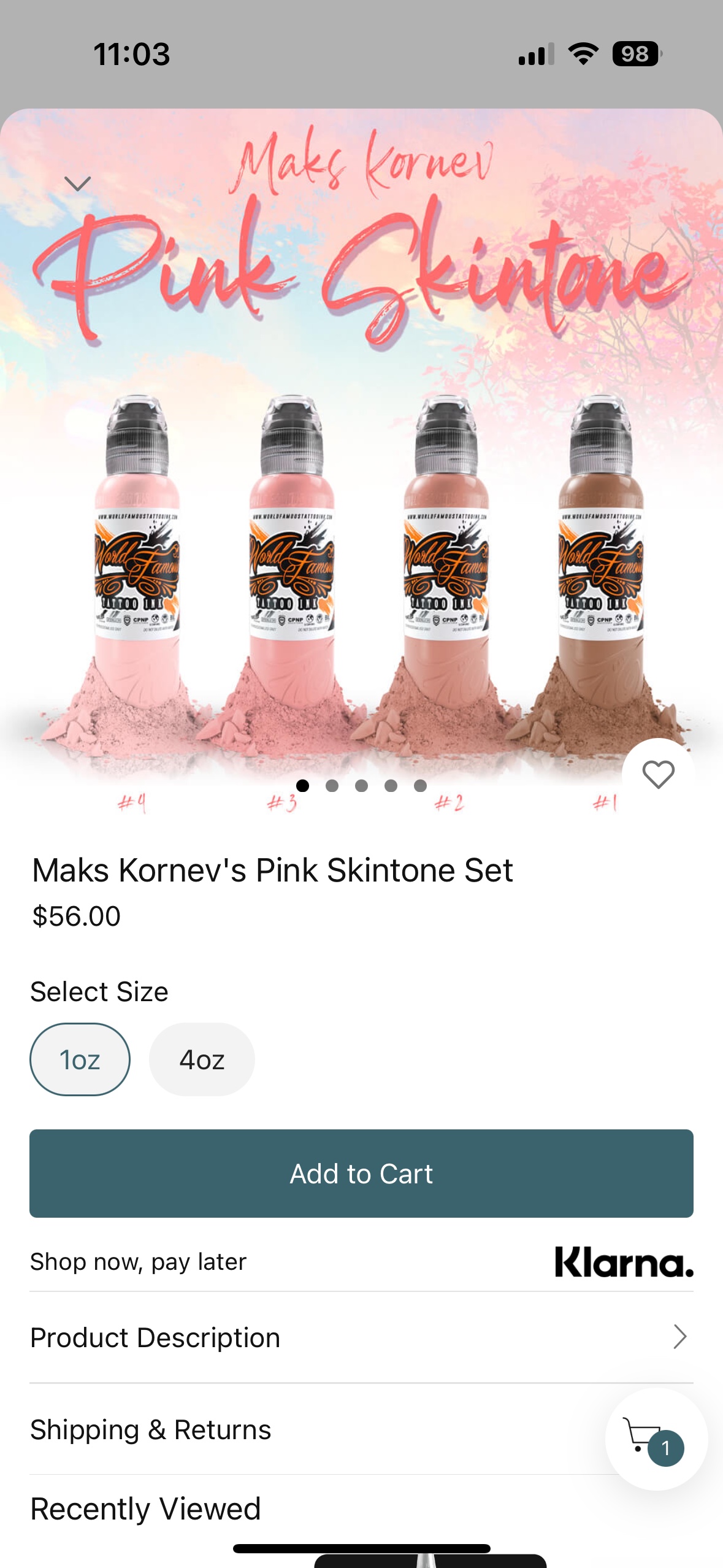Tap the Add to Cart button
Screen dimensions: 723x1568
pyautogui.click(x=361, y=1173)
